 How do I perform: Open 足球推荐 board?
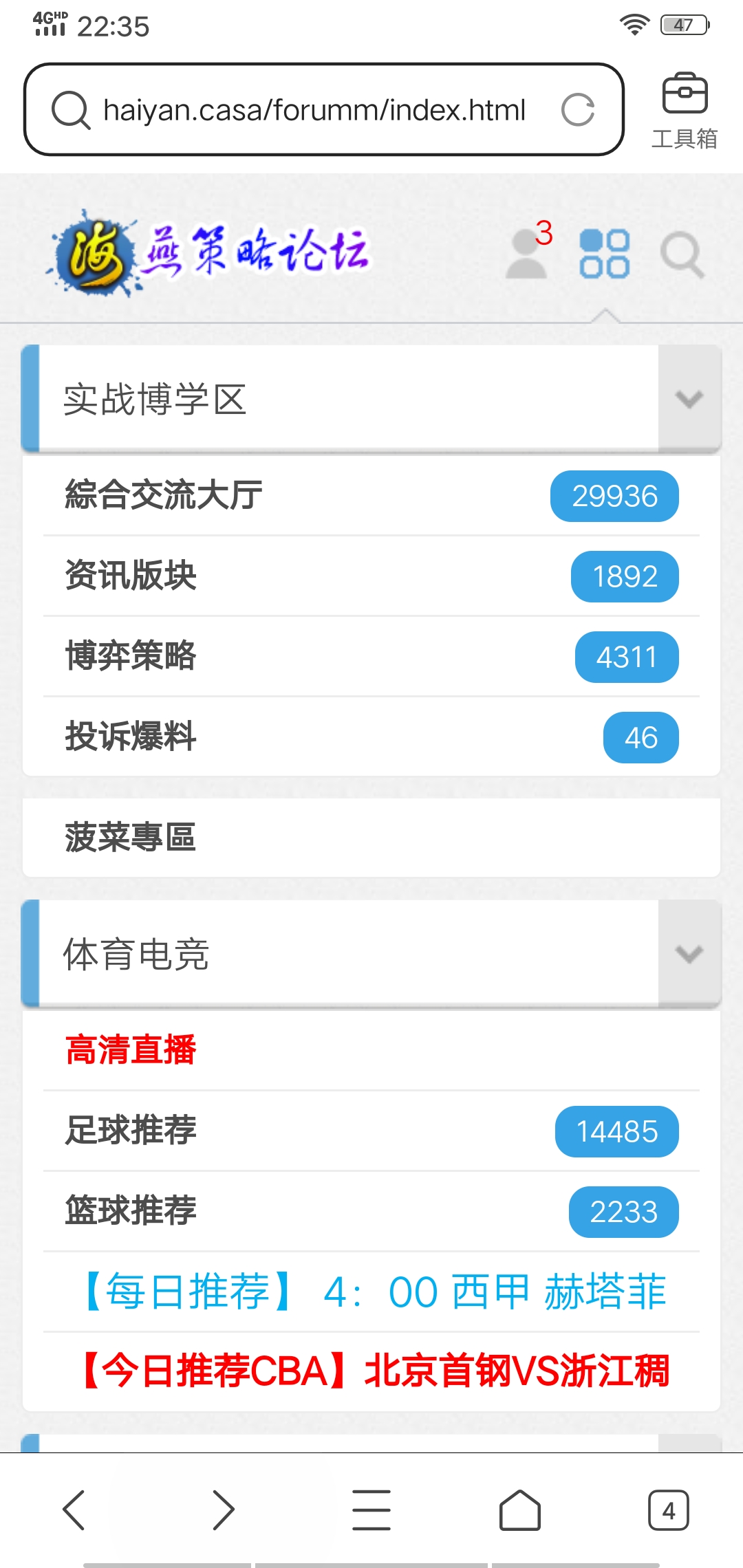(x=131, y=1131)
